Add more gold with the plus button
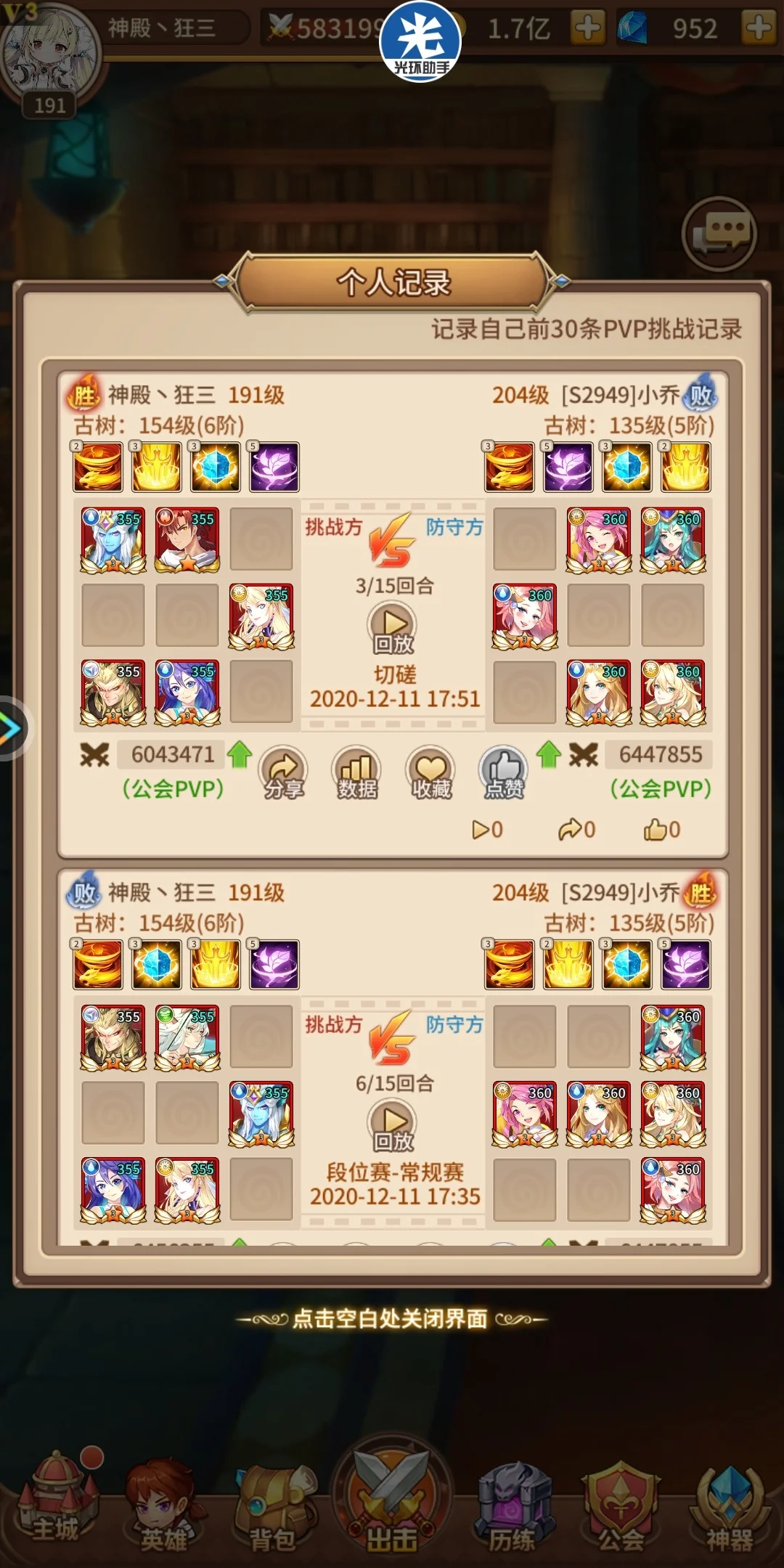 (x=587, y=28)
